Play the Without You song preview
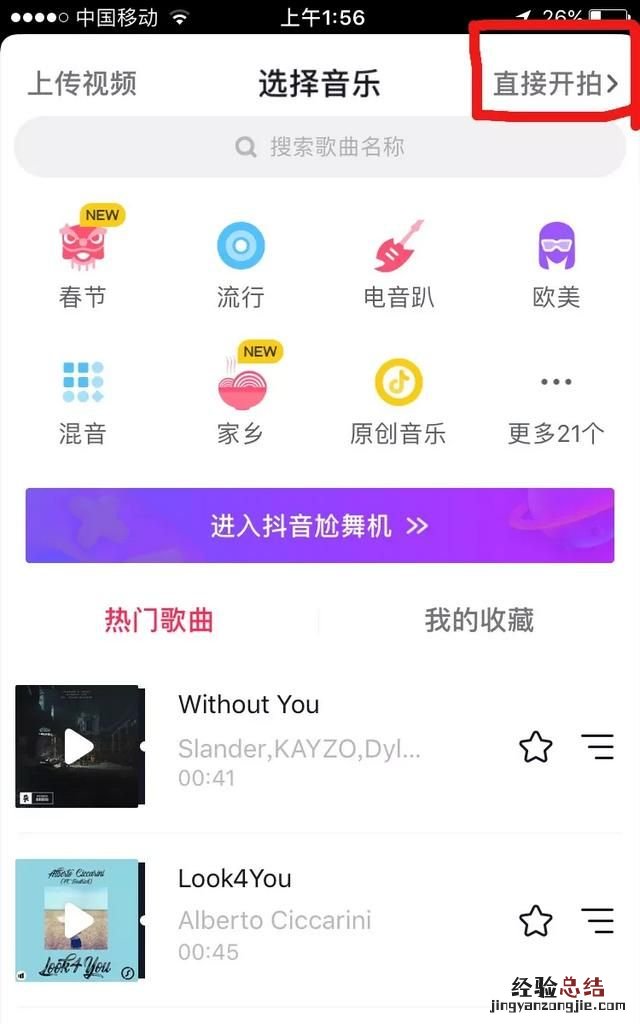This screenshot has height=1024, width=640. tap(78, 746)
